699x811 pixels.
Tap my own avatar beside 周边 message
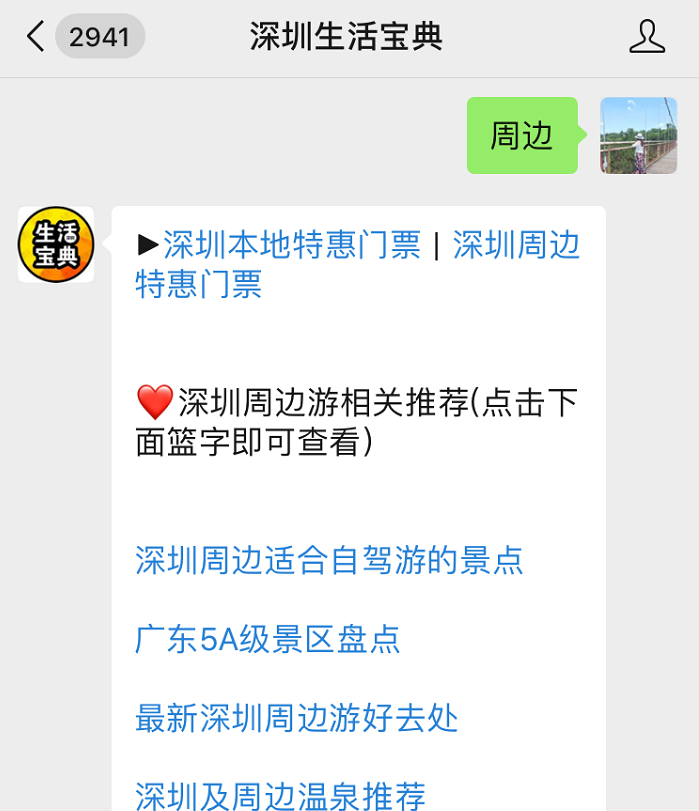638,136
